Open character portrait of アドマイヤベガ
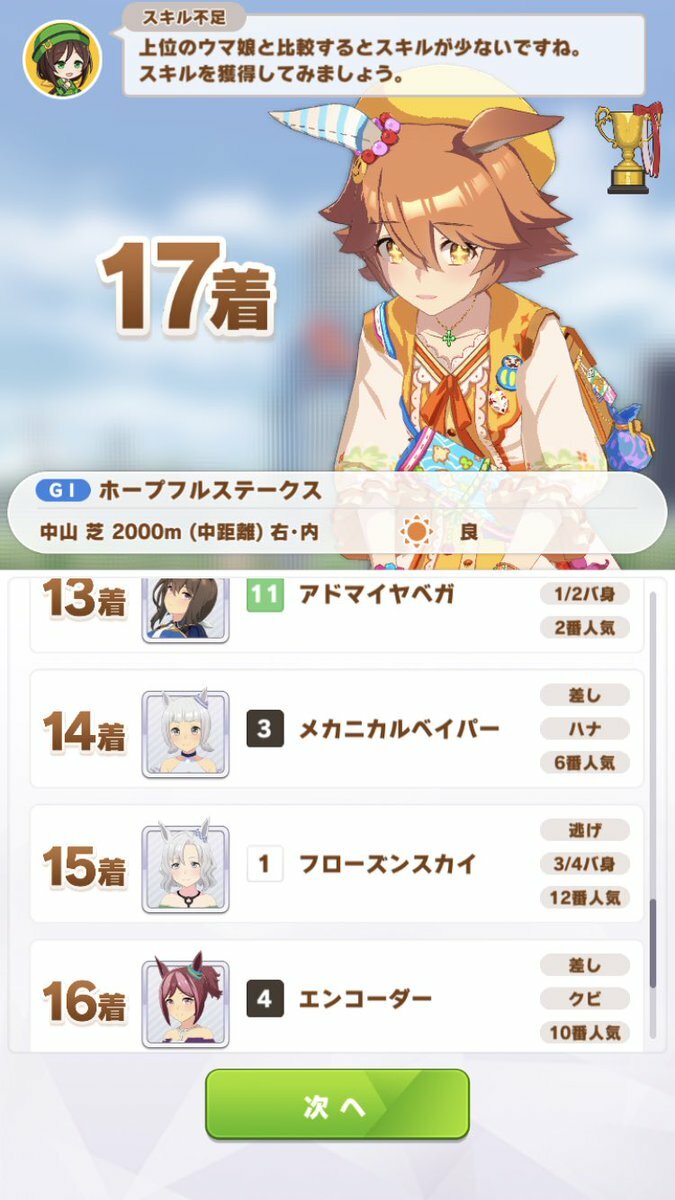Viewport: 675px width, 1200px height. coord(185,610)
